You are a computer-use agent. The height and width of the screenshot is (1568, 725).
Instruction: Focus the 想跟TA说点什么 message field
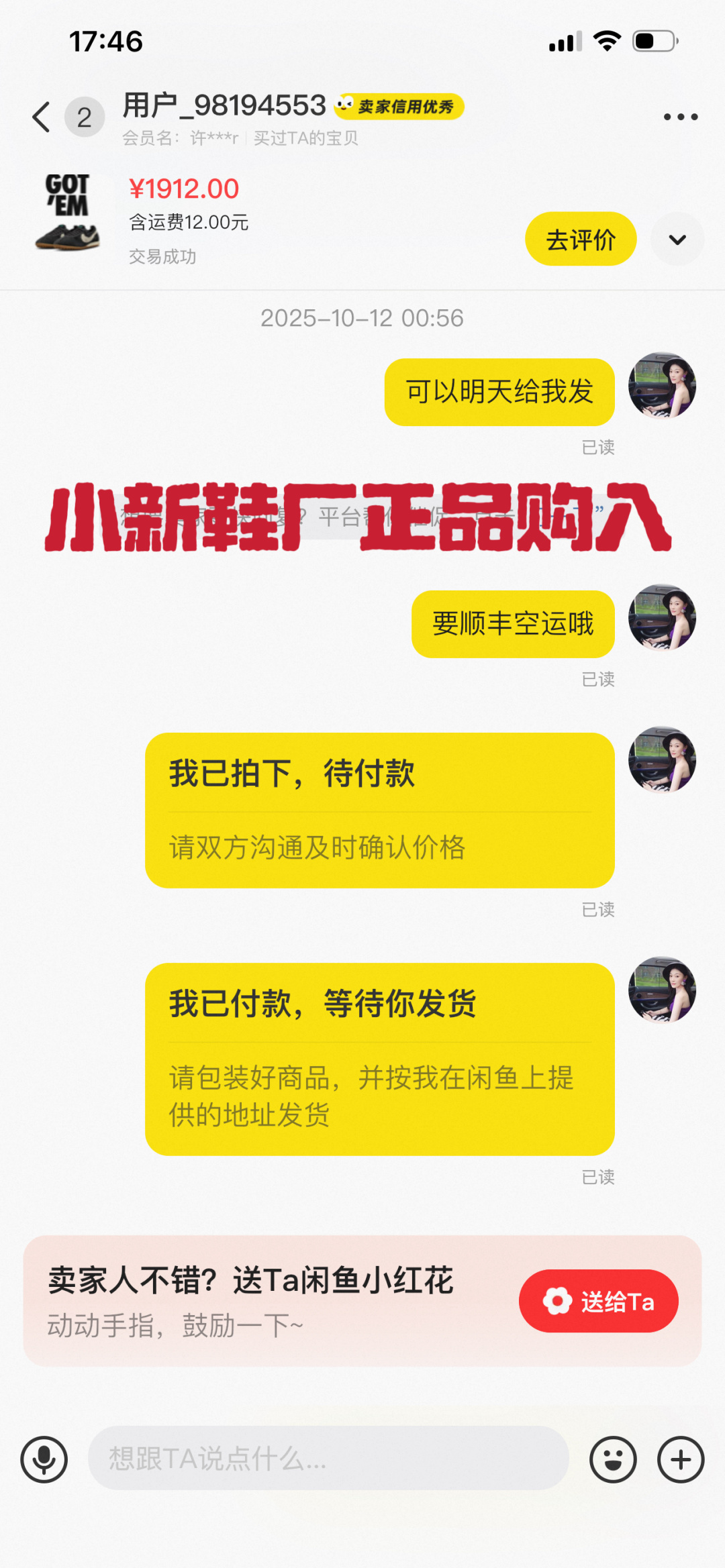pos(328,1459)
